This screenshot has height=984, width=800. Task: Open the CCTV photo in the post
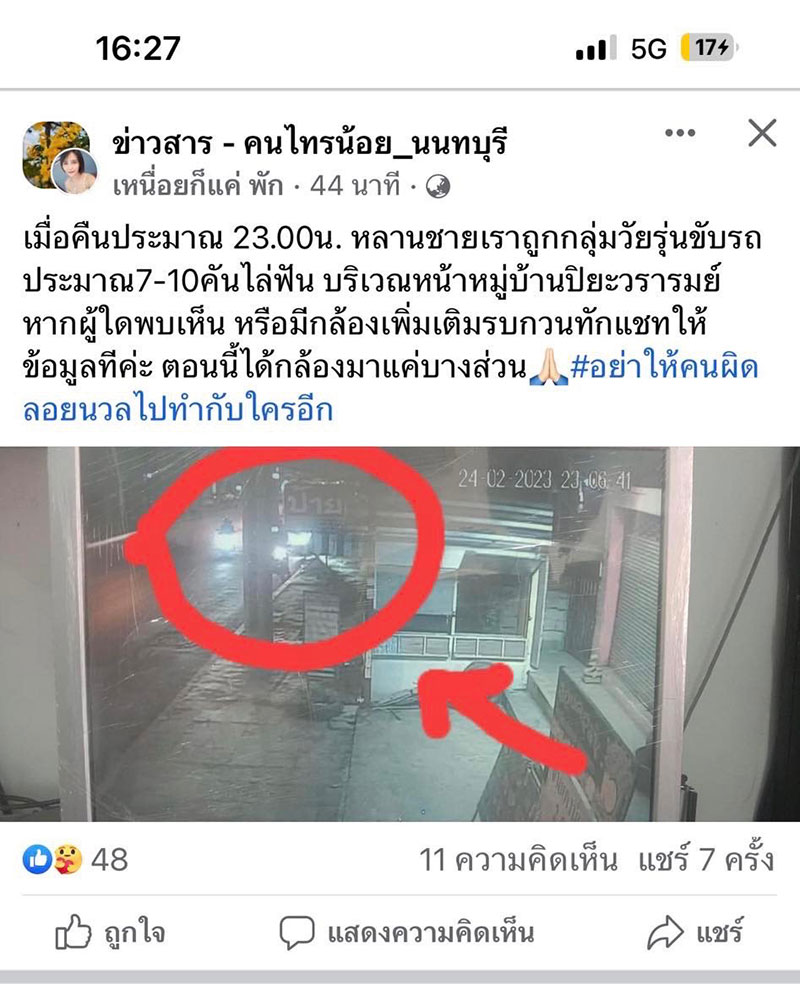(x=400, y=633)
